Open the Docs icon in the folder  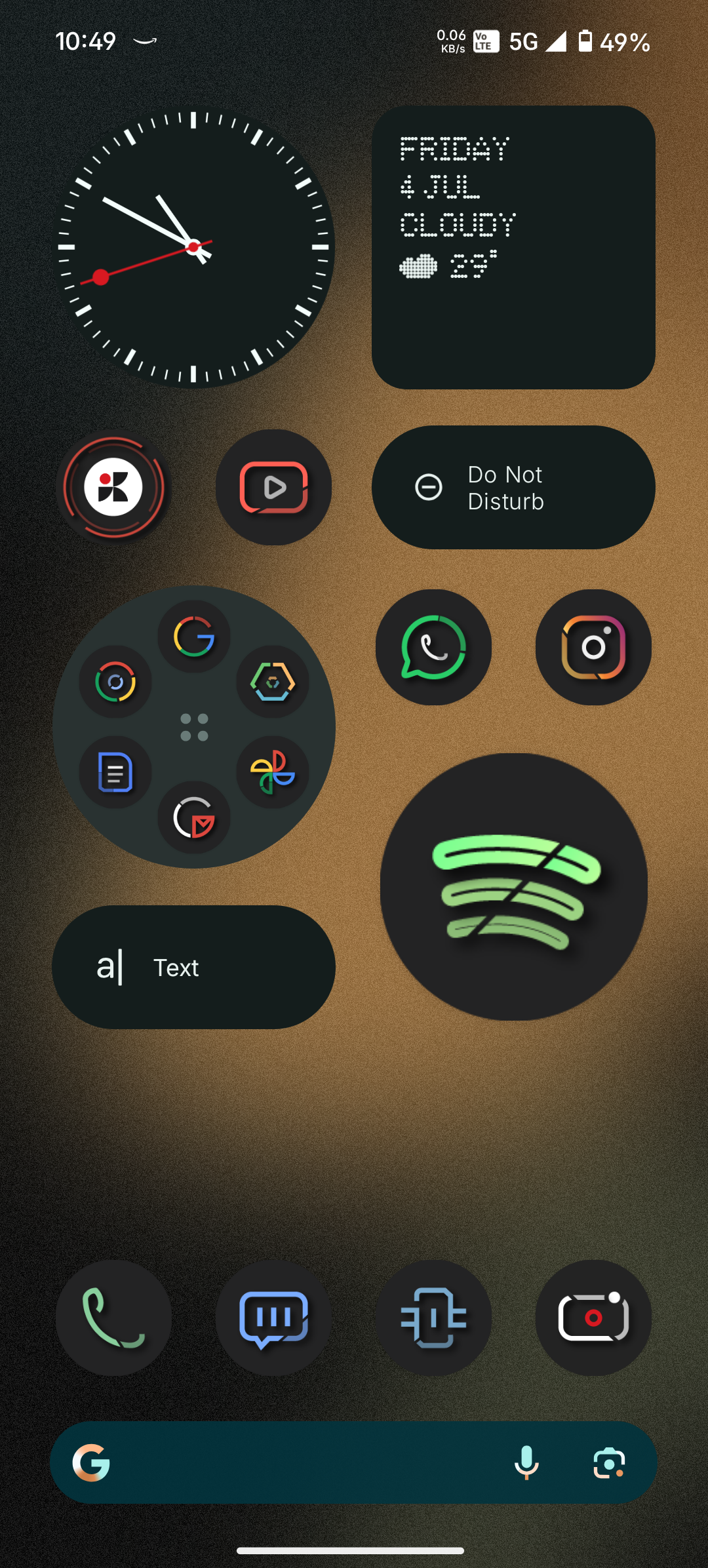coord(115,772)
